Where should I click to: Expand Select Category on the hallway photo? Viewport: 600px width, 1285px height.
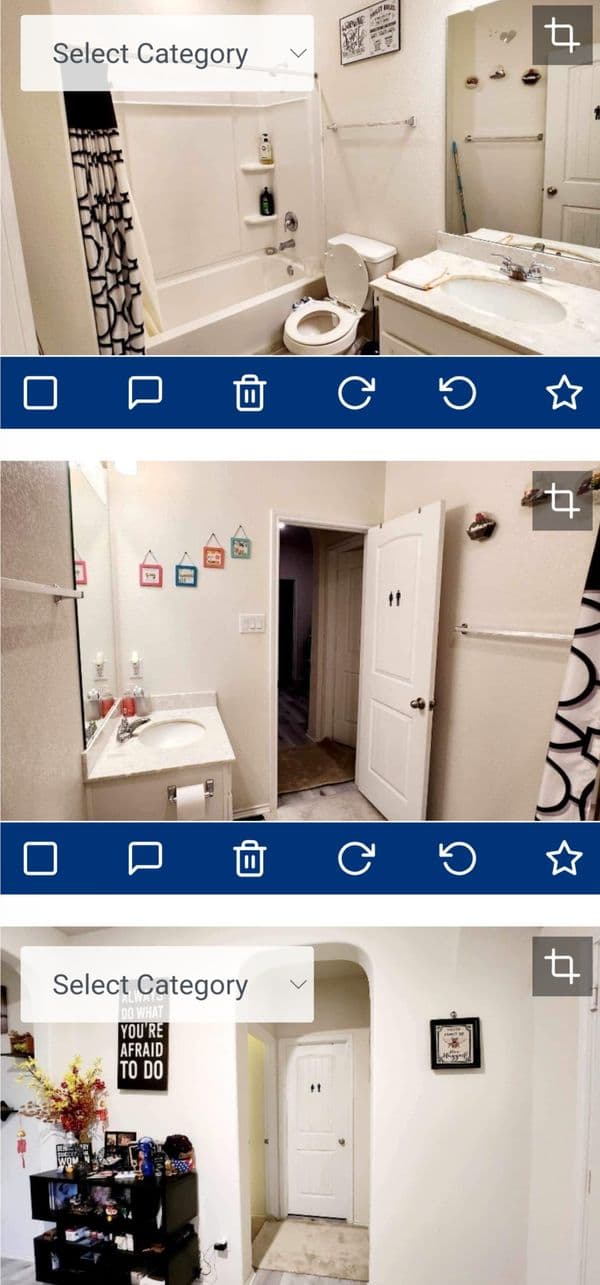click(167, 985)
